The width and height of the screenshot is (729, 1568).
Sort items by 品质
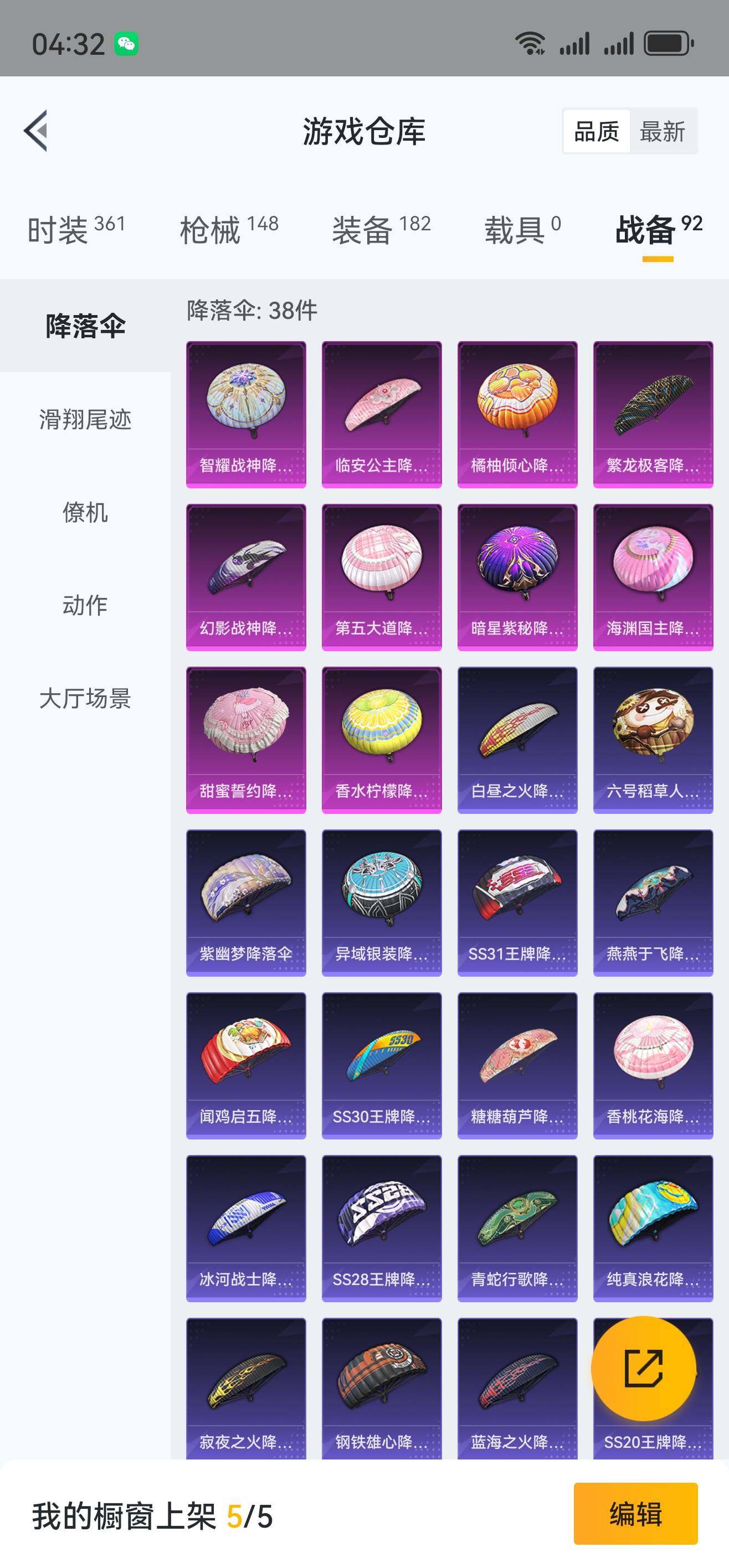[x=596, y=131]
